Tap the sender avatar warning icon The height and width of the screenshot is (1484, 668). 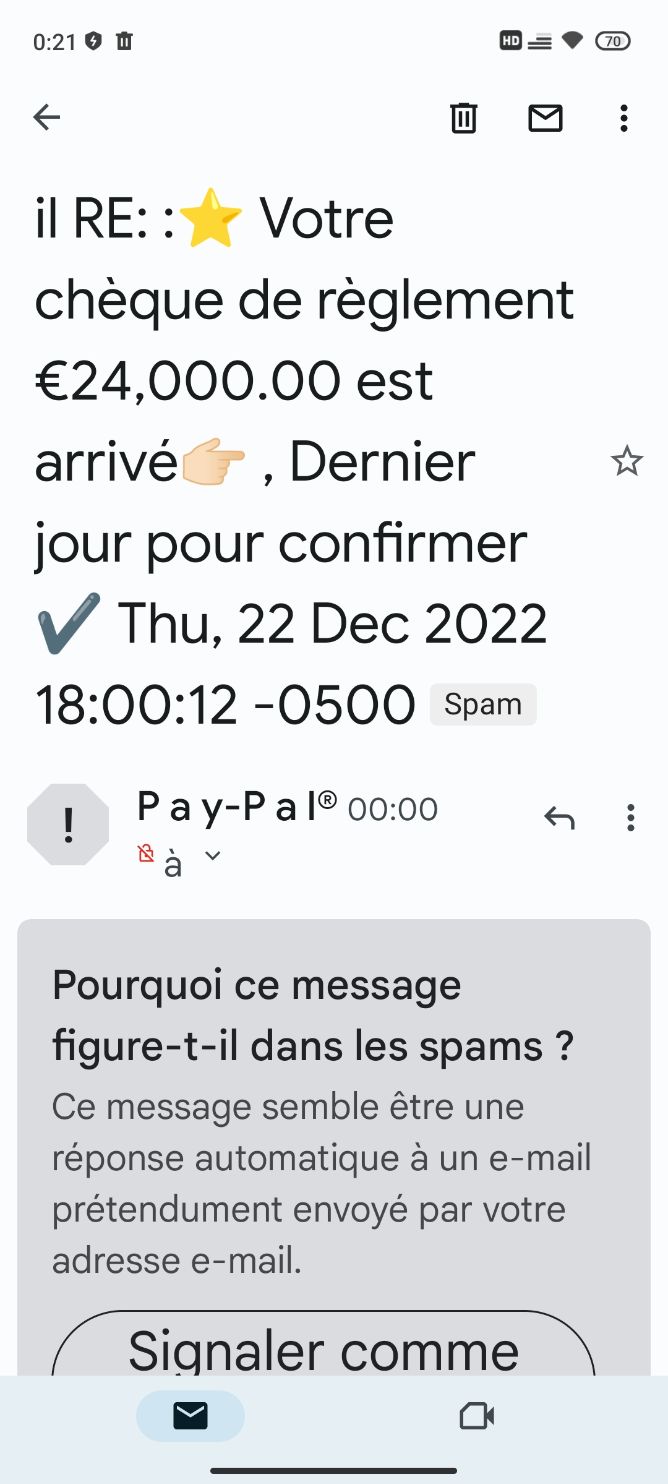tap(68, 824)
